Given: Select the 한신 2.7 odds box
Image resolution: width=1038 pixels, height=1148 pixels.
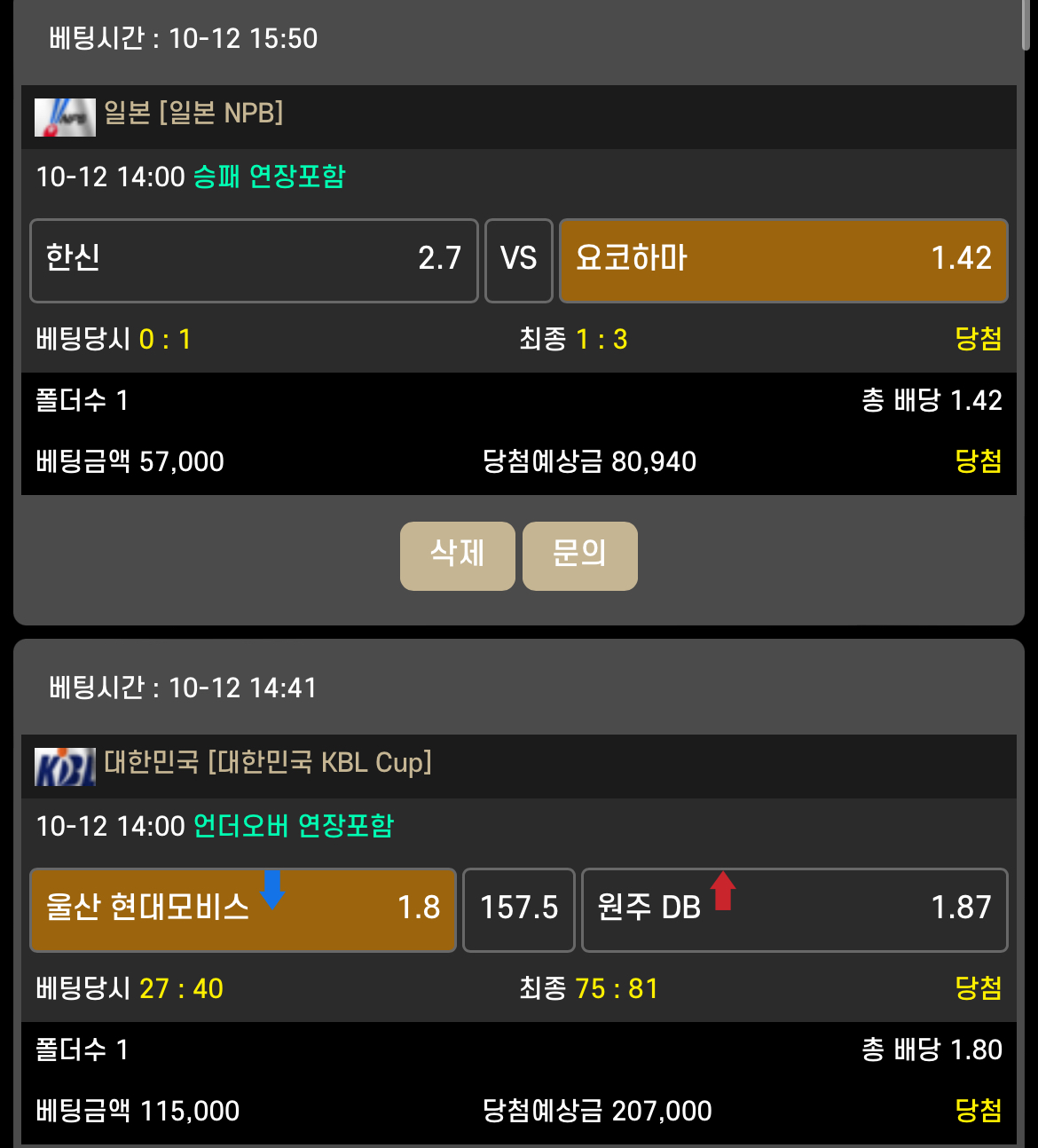Looking at the screenshot, I should point(254,261).
